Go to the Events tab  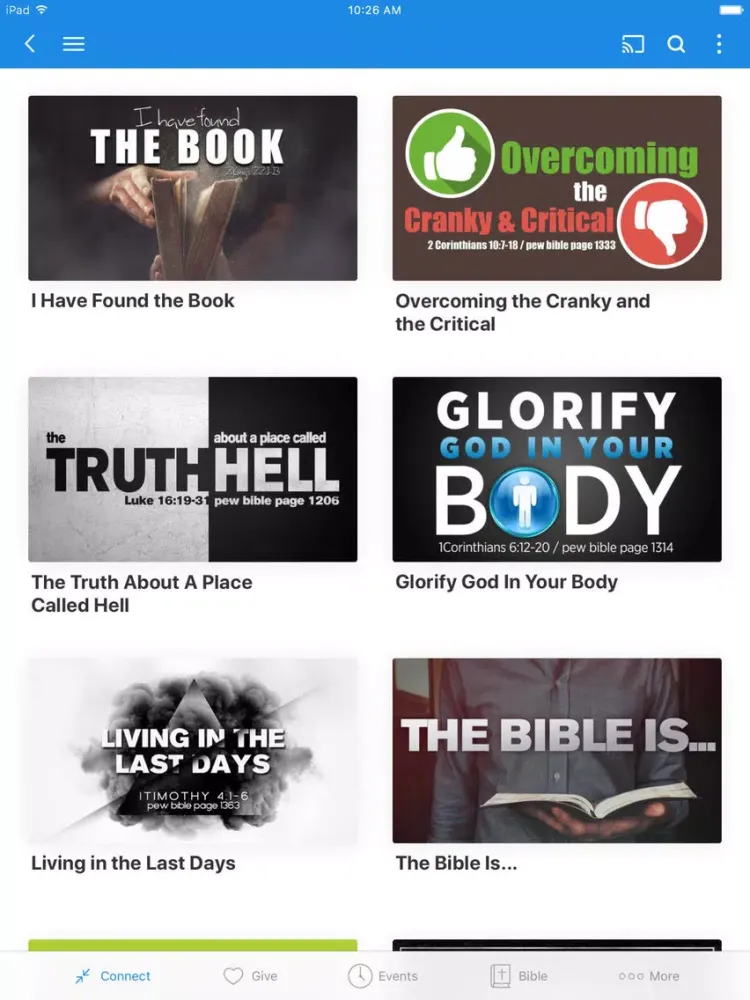[383, 976]
